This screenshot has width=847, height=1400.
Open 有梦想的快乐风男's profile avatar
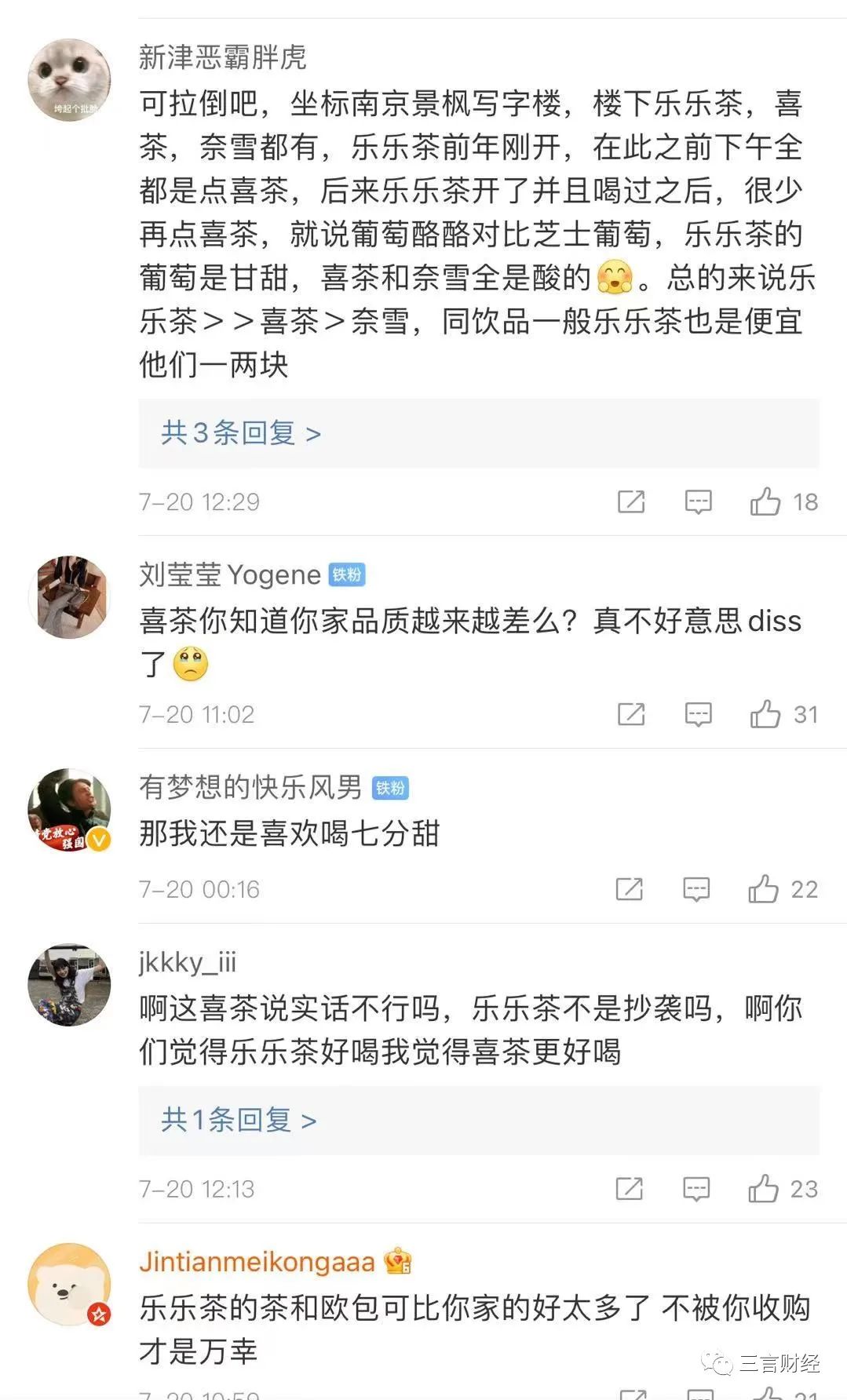(x=69, y=810)
